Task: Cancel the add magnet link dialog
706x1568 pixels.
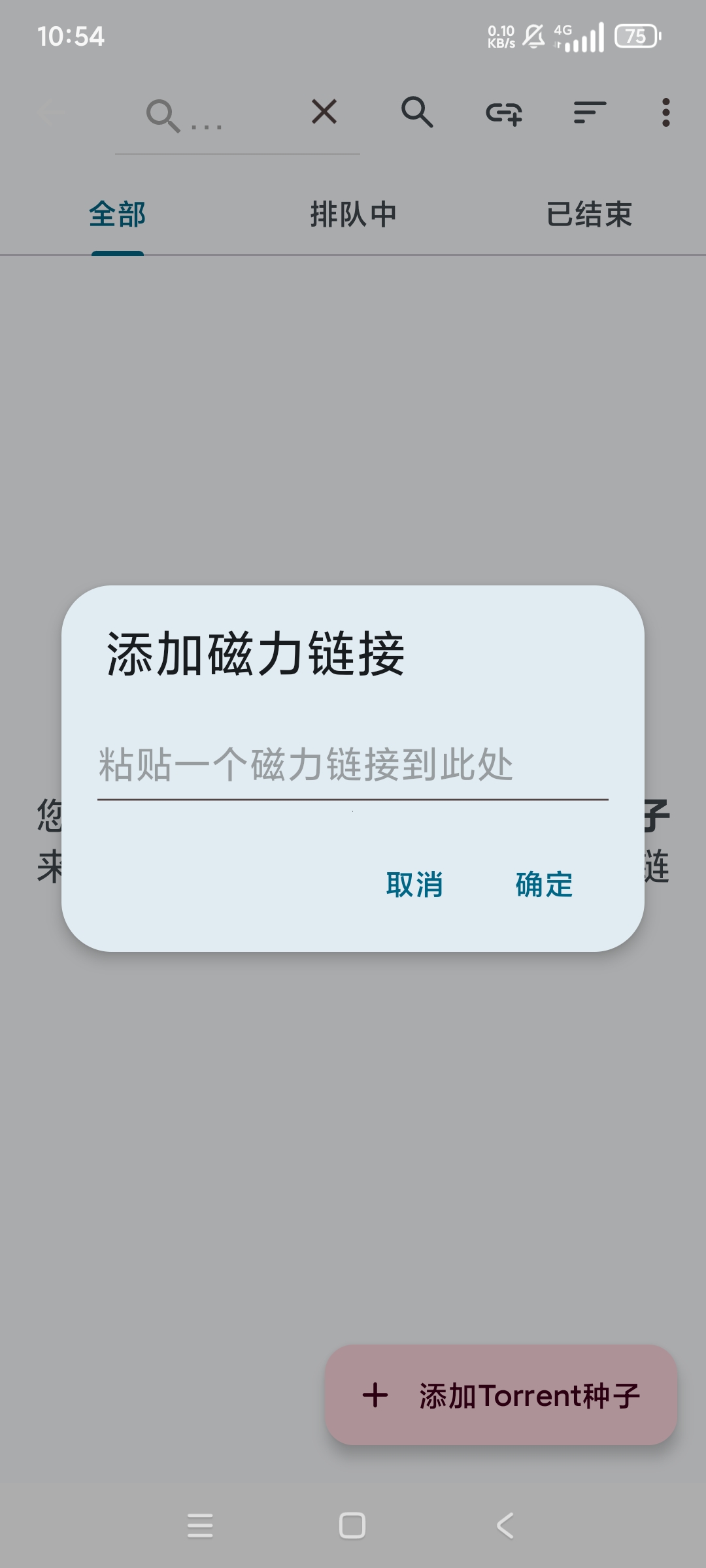Action: (x=414, y=885)
